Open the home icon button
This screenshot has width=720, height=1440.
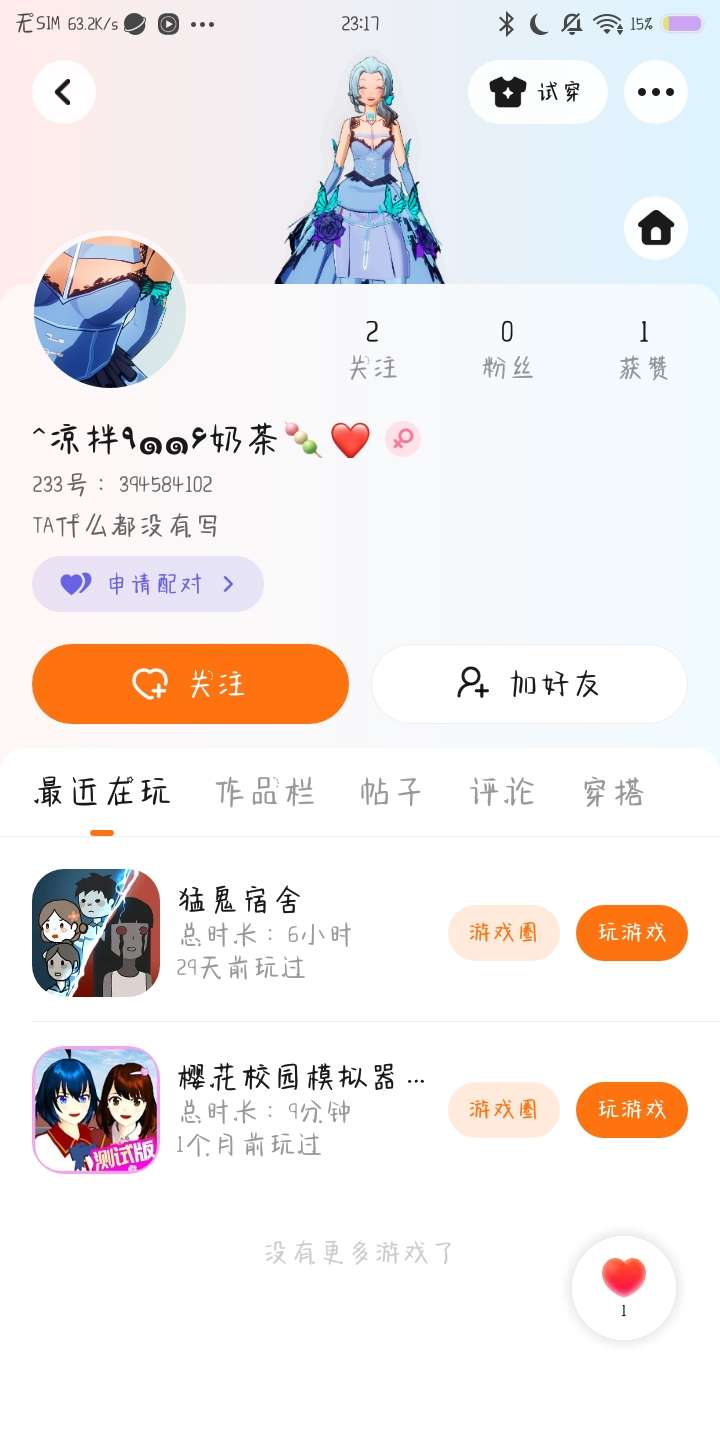(655, 228)
